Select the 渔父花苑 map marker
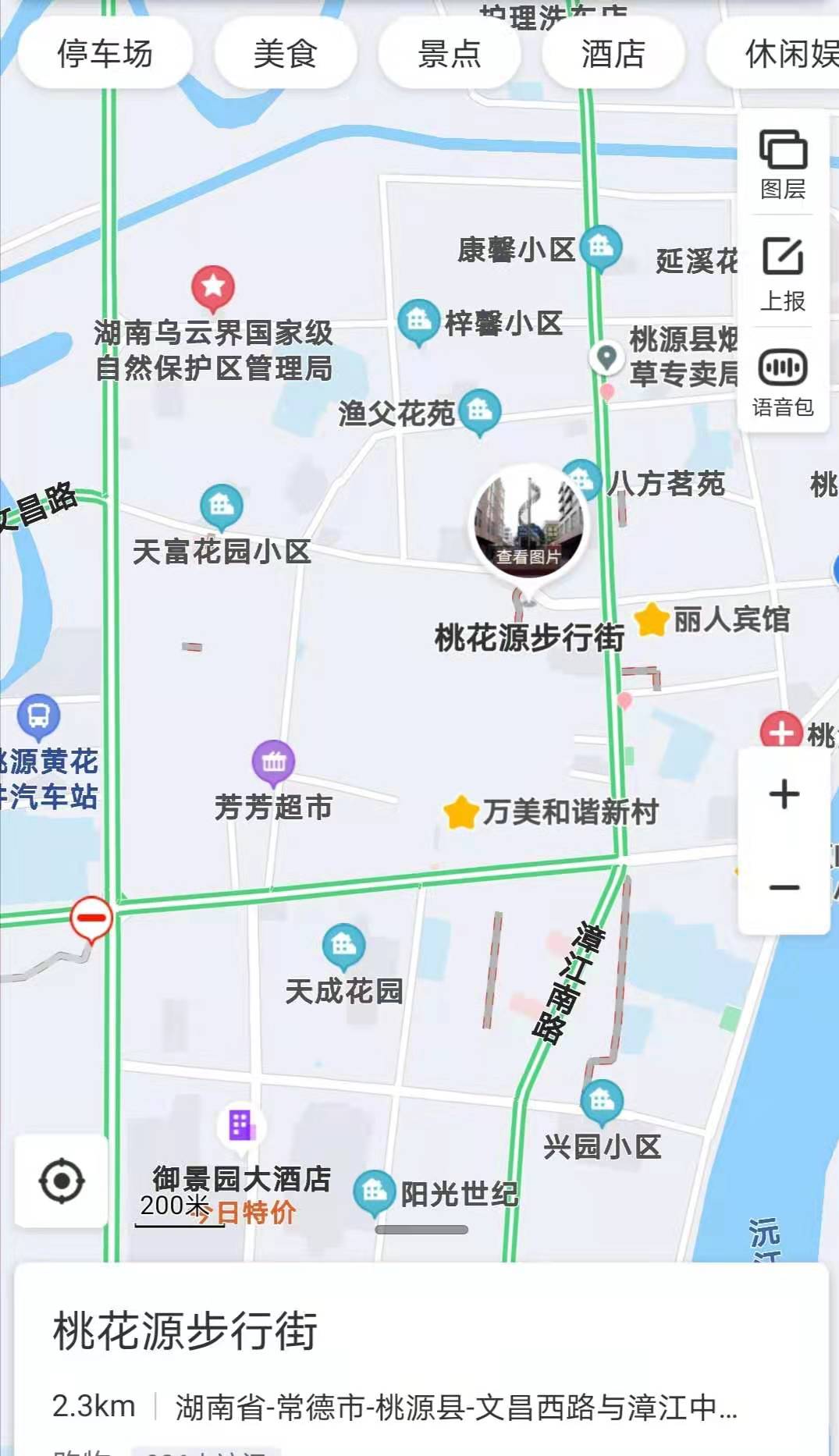 (x=479, y=410)
